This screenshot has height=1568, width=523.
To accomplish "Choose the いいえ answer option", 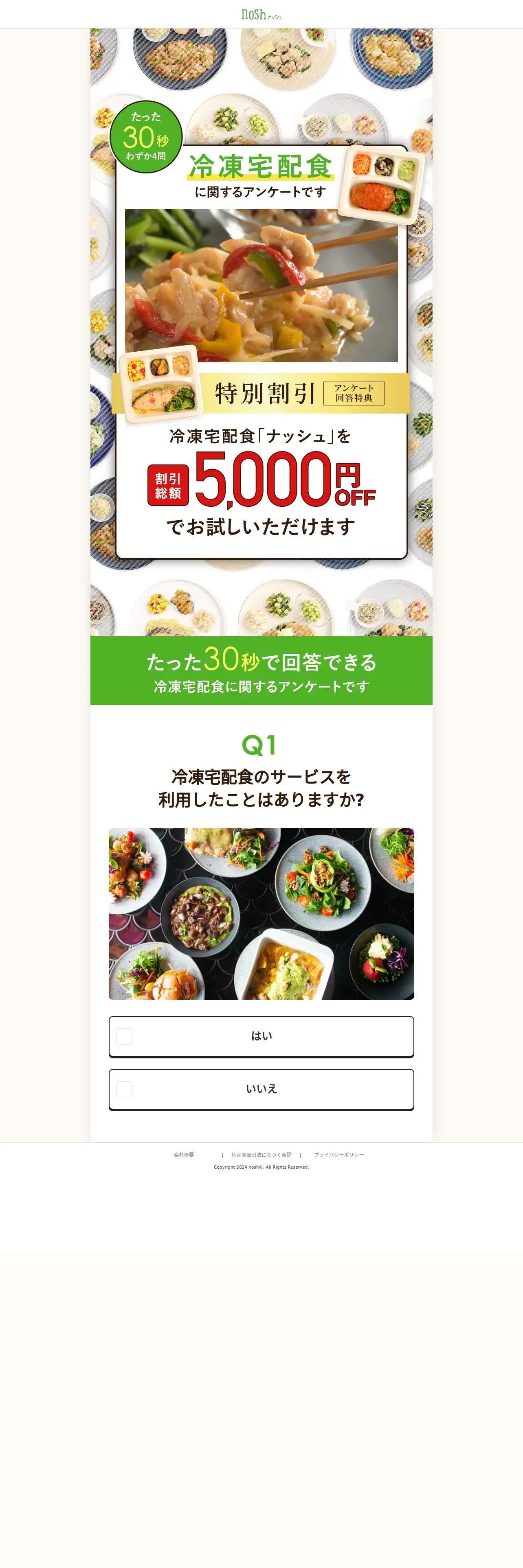I will click(261, 1089).
